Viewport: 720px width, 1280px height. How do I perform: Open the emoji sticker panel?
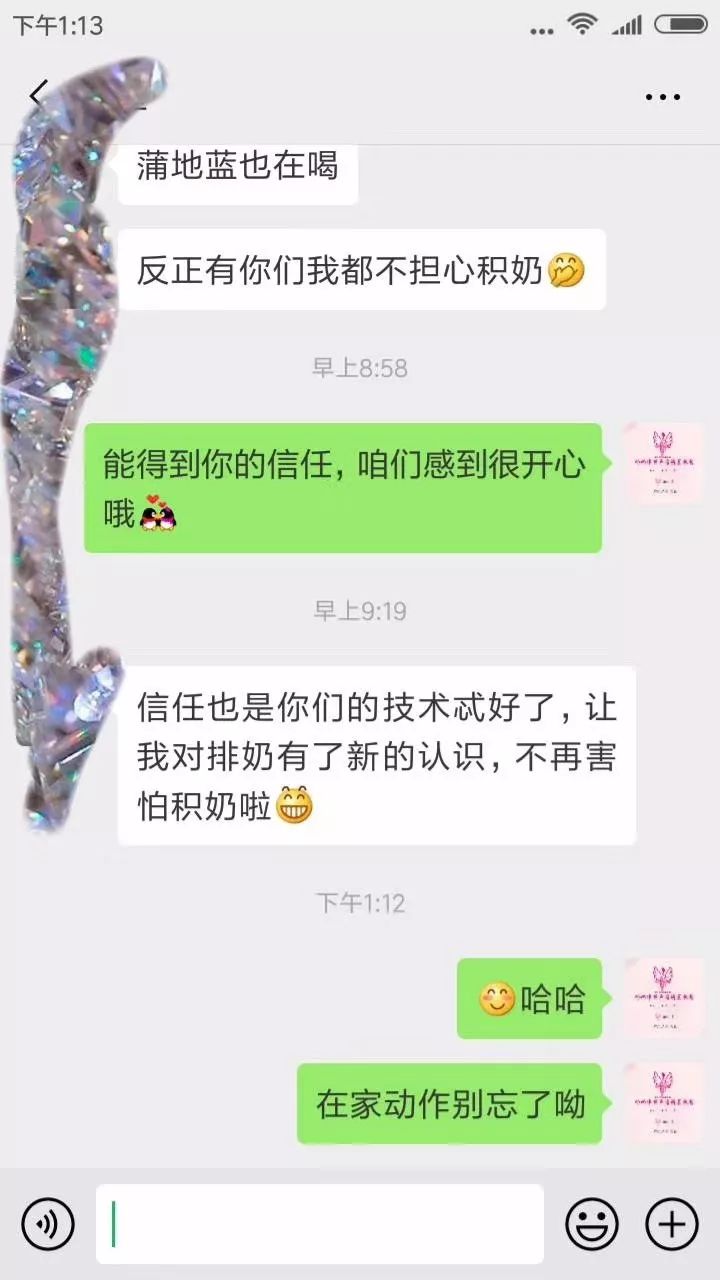592,1224
